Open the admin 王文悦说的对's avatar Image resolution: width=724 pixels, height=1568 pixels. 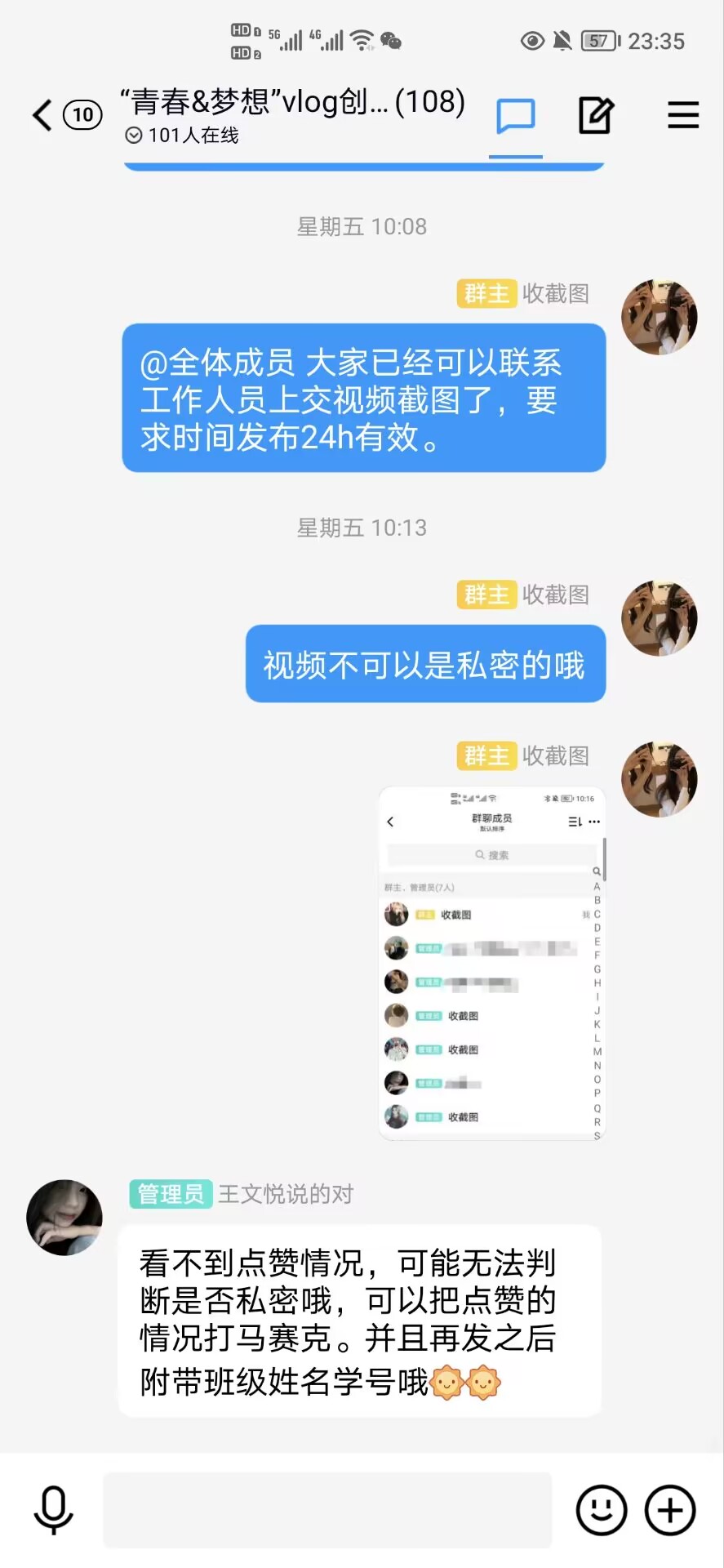coord(64,1217)
